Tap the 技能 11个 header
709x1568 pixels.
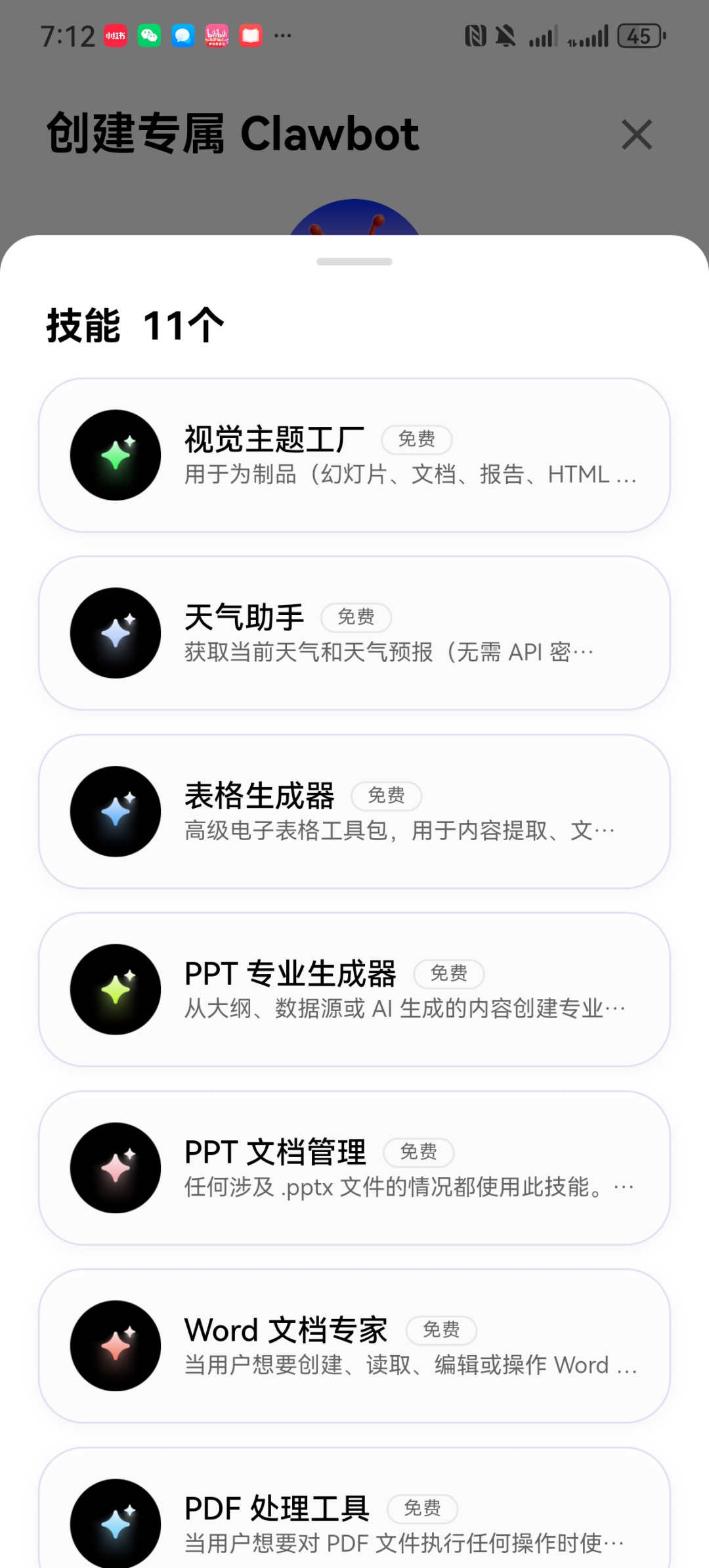(135, 323)
